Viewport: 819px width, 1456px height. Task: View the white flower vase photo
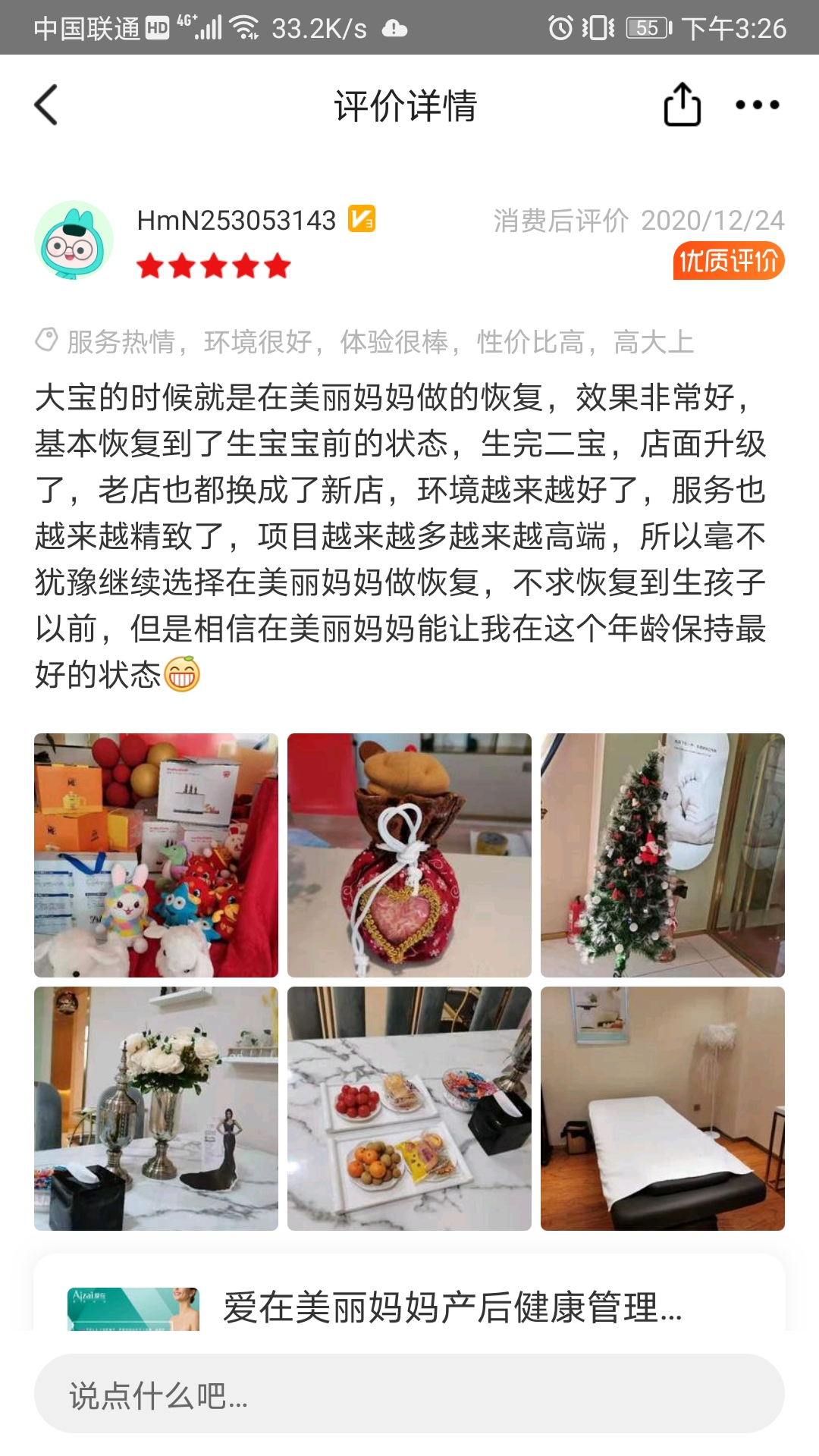156,1108
